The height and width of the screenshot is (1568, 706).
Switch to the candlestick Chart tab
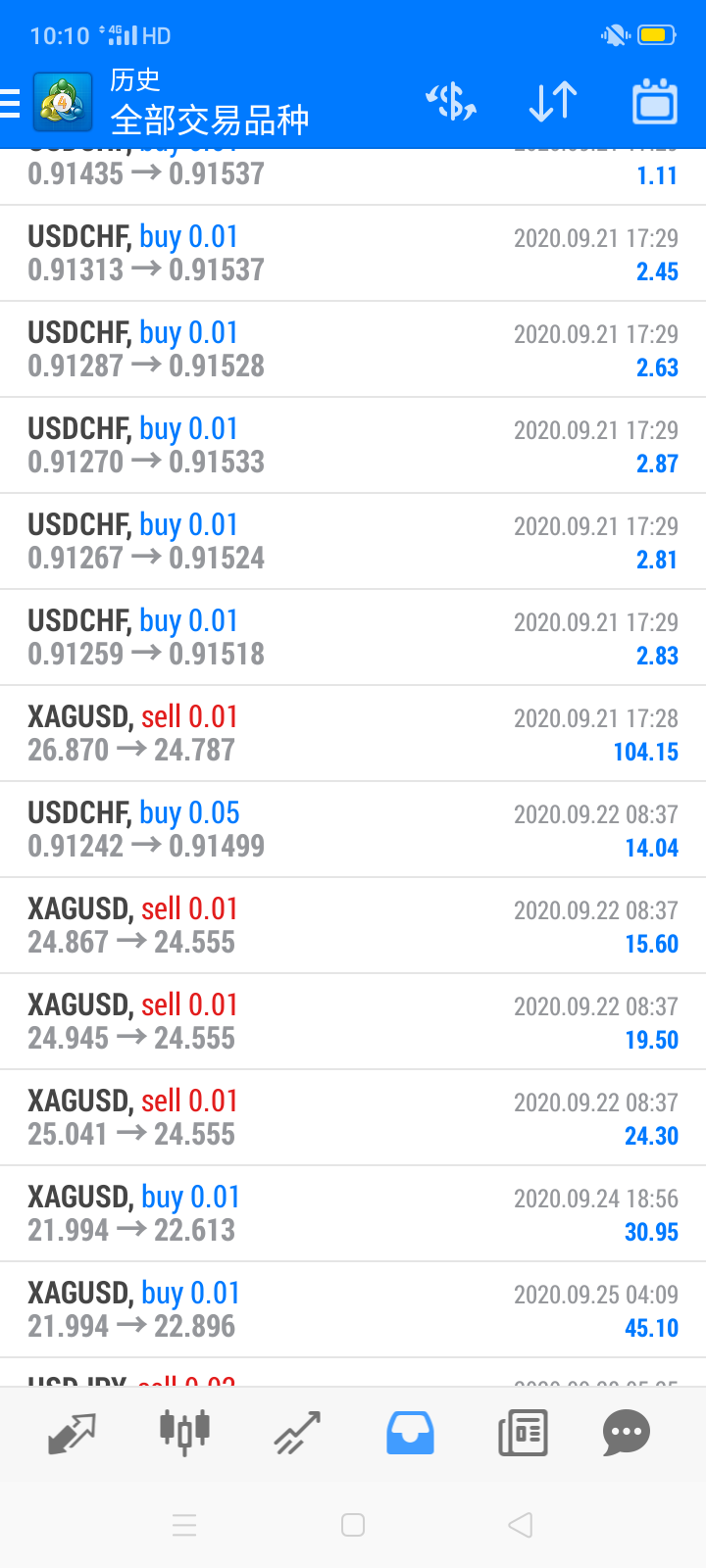point(184,1432)
